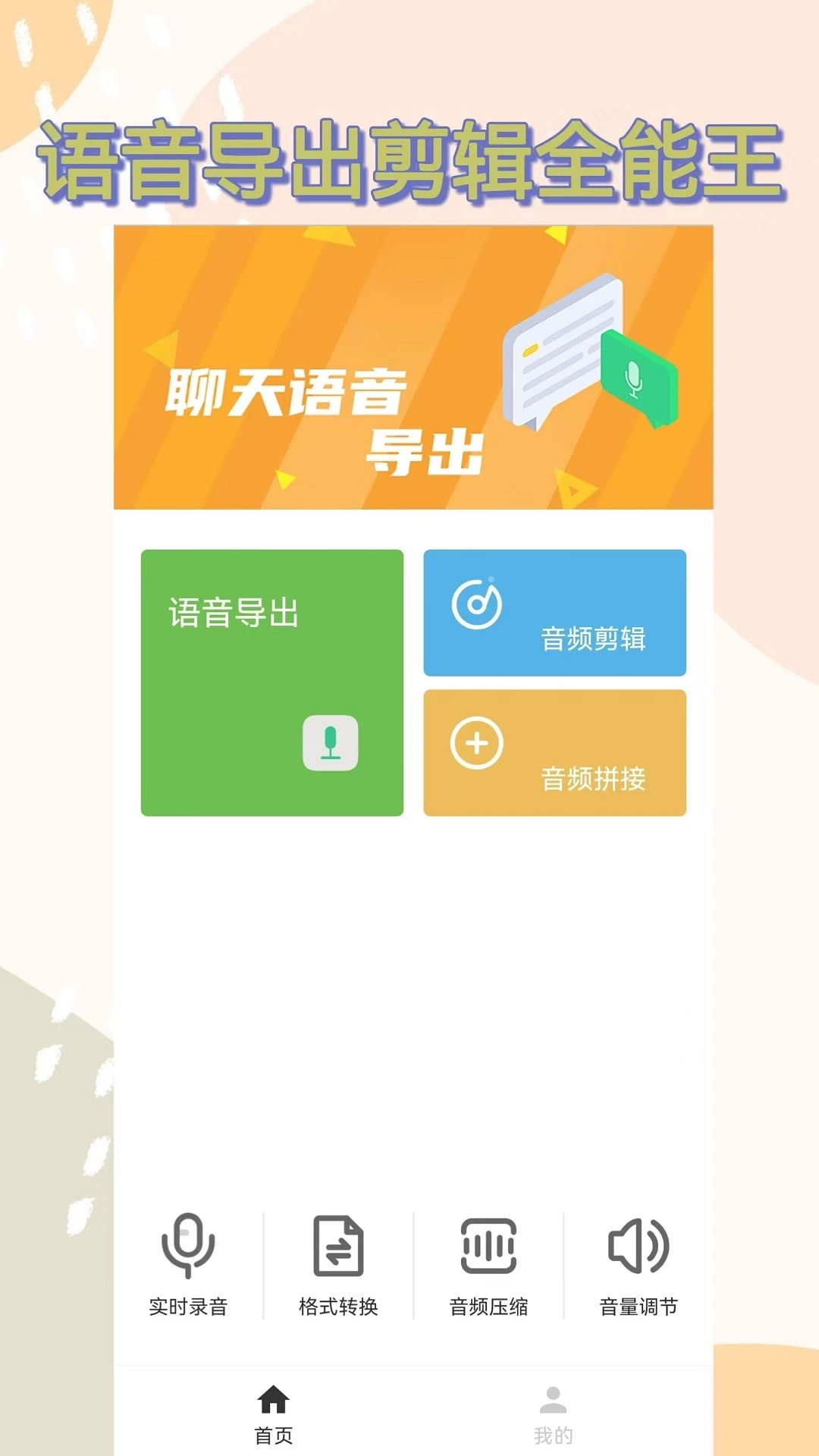Open the 音频剪辑 blue card
819x1456 pixels.
554,611
